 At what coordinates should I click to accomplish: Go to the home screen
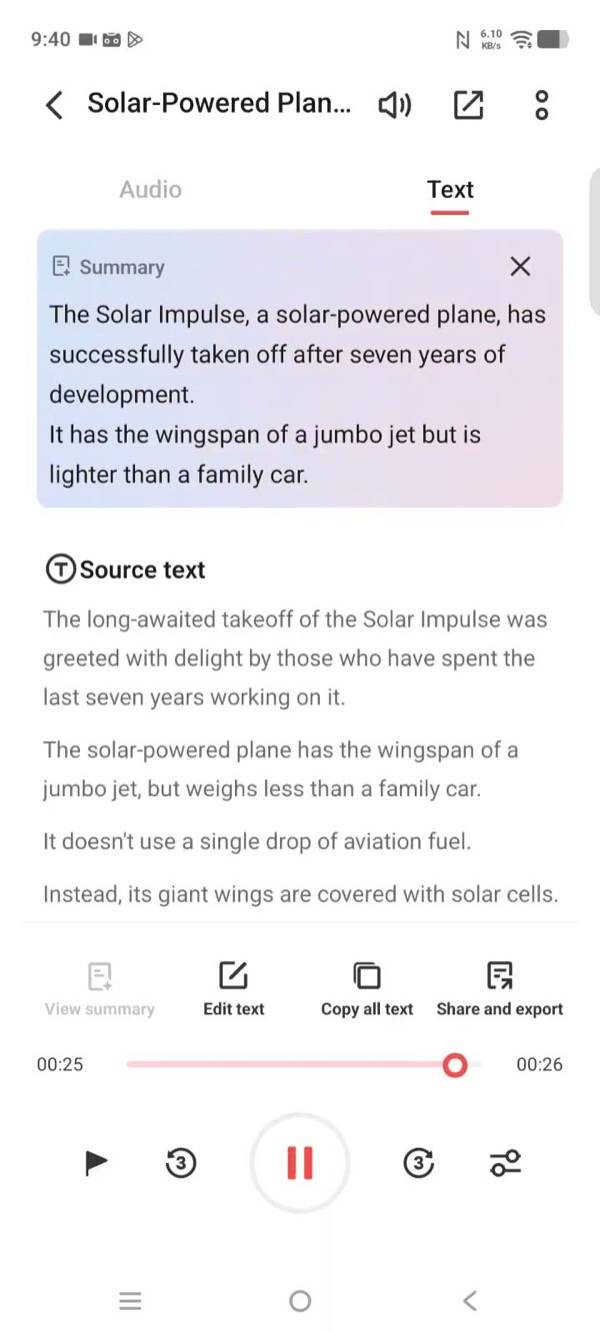(x=300, y=1301)
